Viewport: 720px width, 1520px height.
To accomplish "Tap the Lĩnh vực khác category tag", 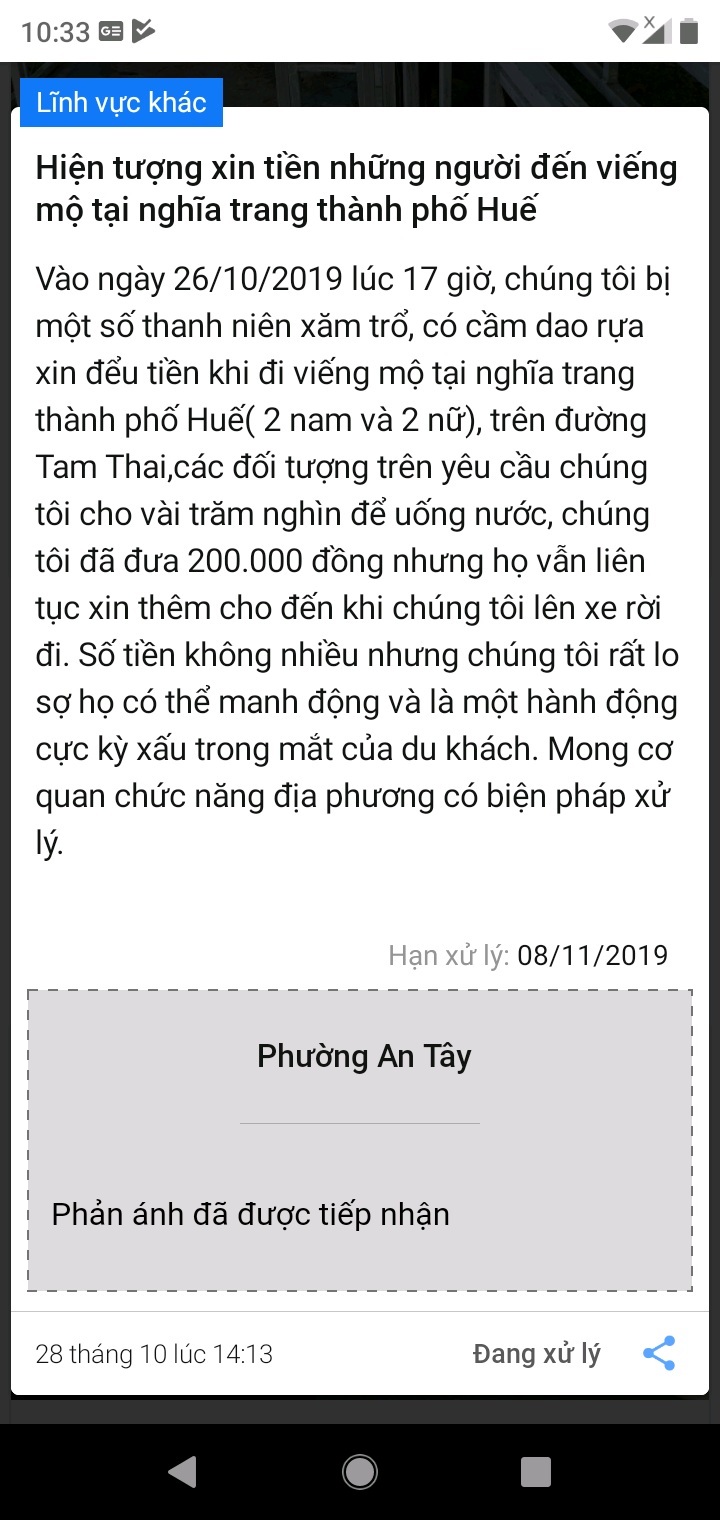I will click(x=121, y=102).
